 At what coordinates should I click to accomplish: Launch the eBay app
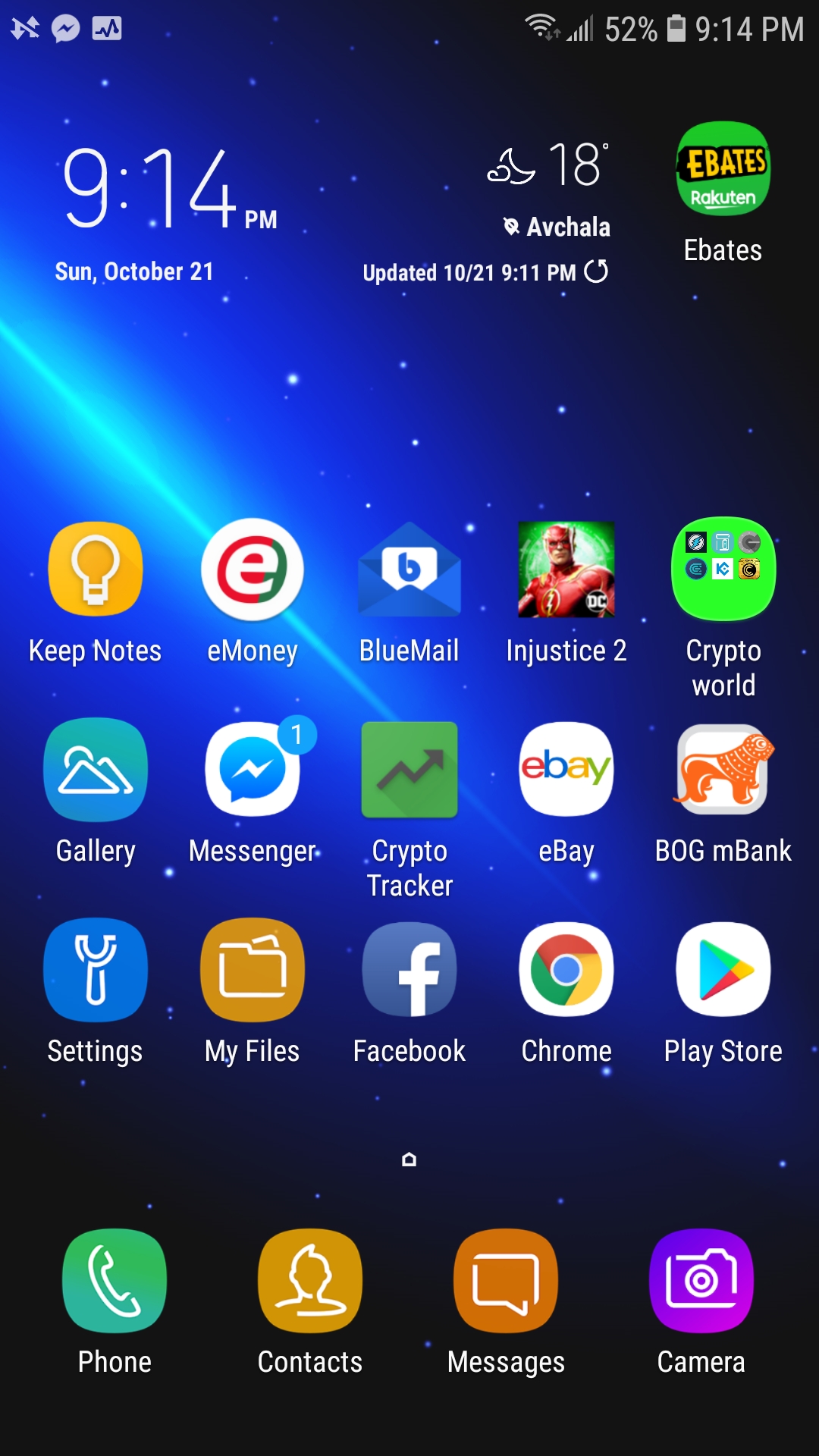[566, 770]
